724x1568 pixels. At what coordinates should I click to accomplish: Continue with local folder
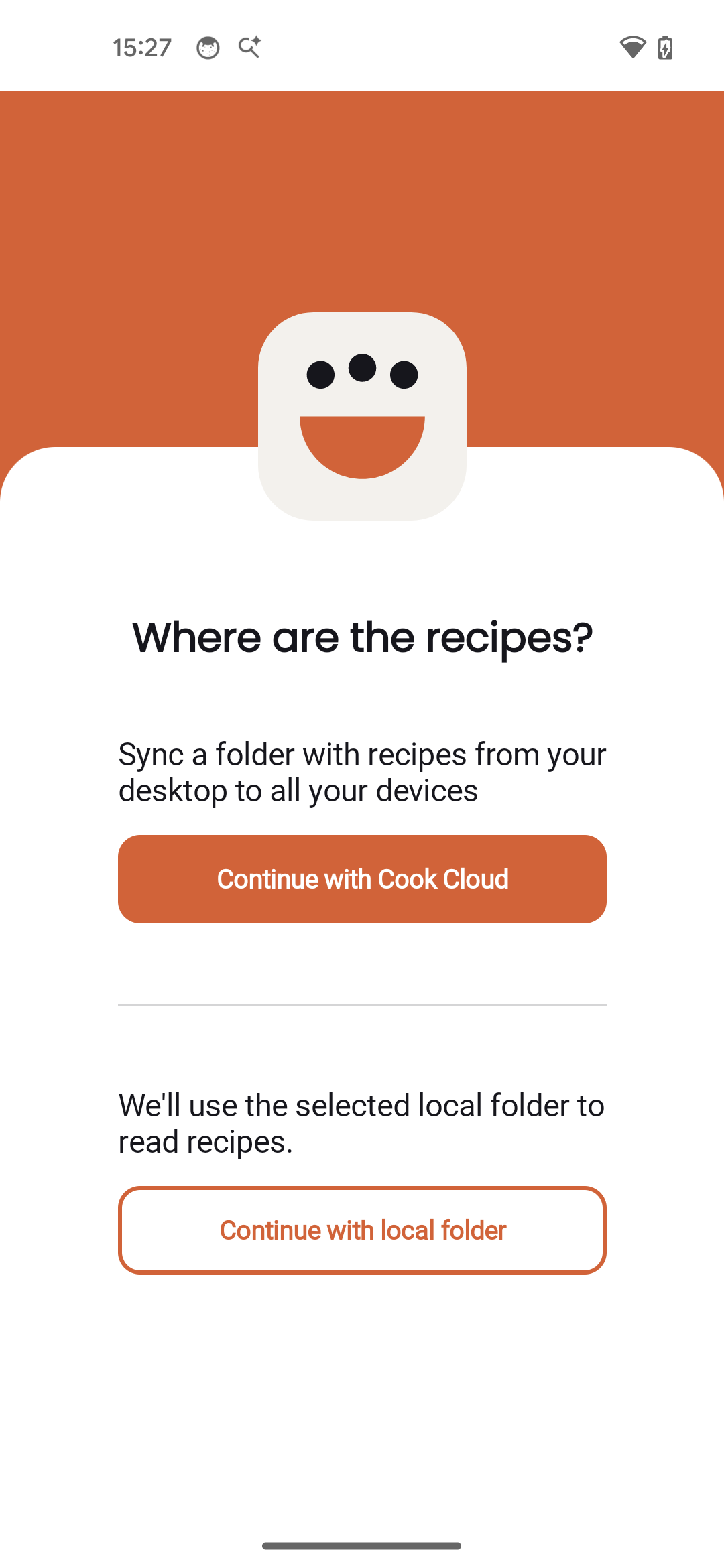coord(362,1230)
